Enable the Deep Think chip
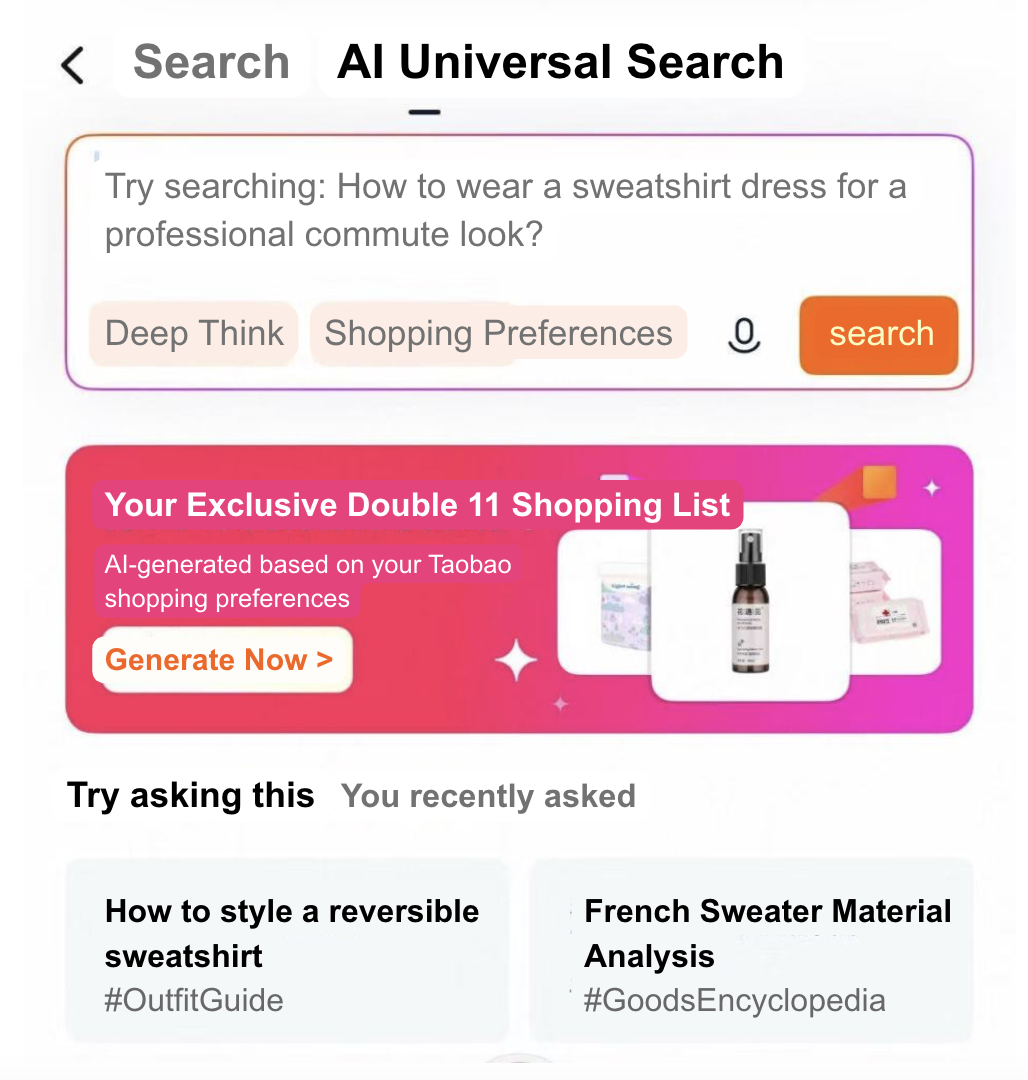Viewport: 1028px width, 1080px height. (x=194, y=333)
